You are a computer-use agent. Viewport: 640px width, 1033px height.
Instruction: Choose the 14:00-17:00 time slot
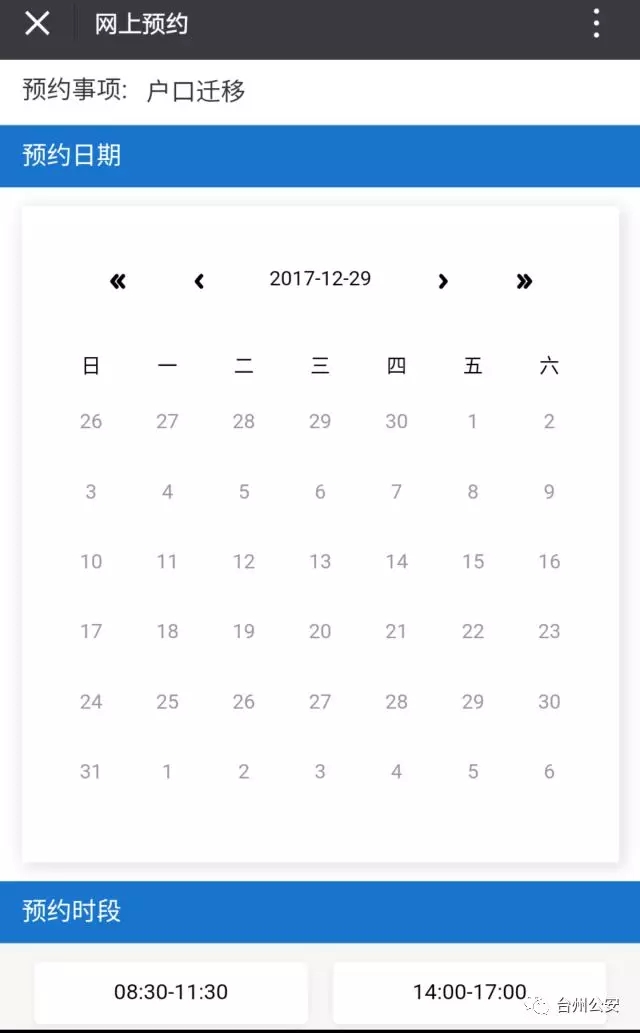pyautogui.click(x=469, y=992)
